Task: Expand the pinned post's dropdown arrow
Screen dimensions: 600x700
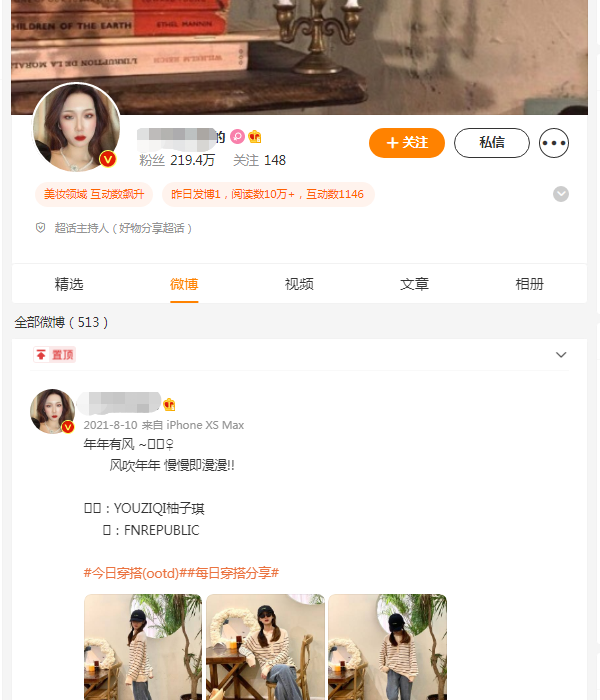Action: (561, 355)
